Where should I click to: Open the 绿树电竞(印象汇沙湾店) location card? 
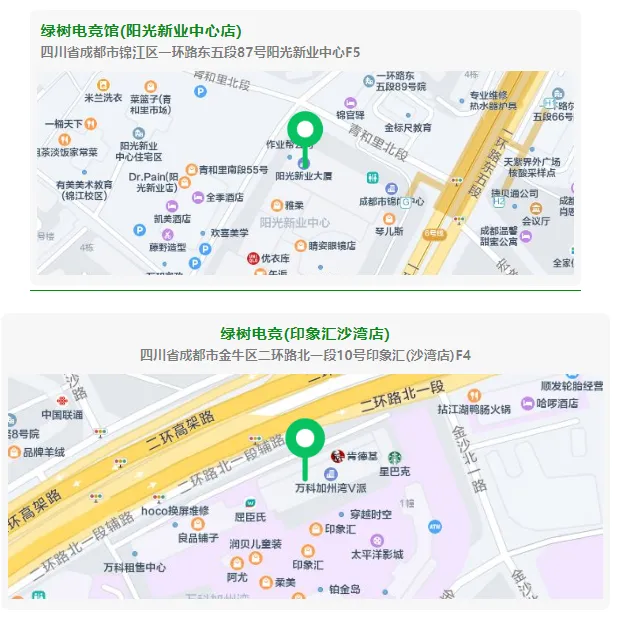pos(304,334)
